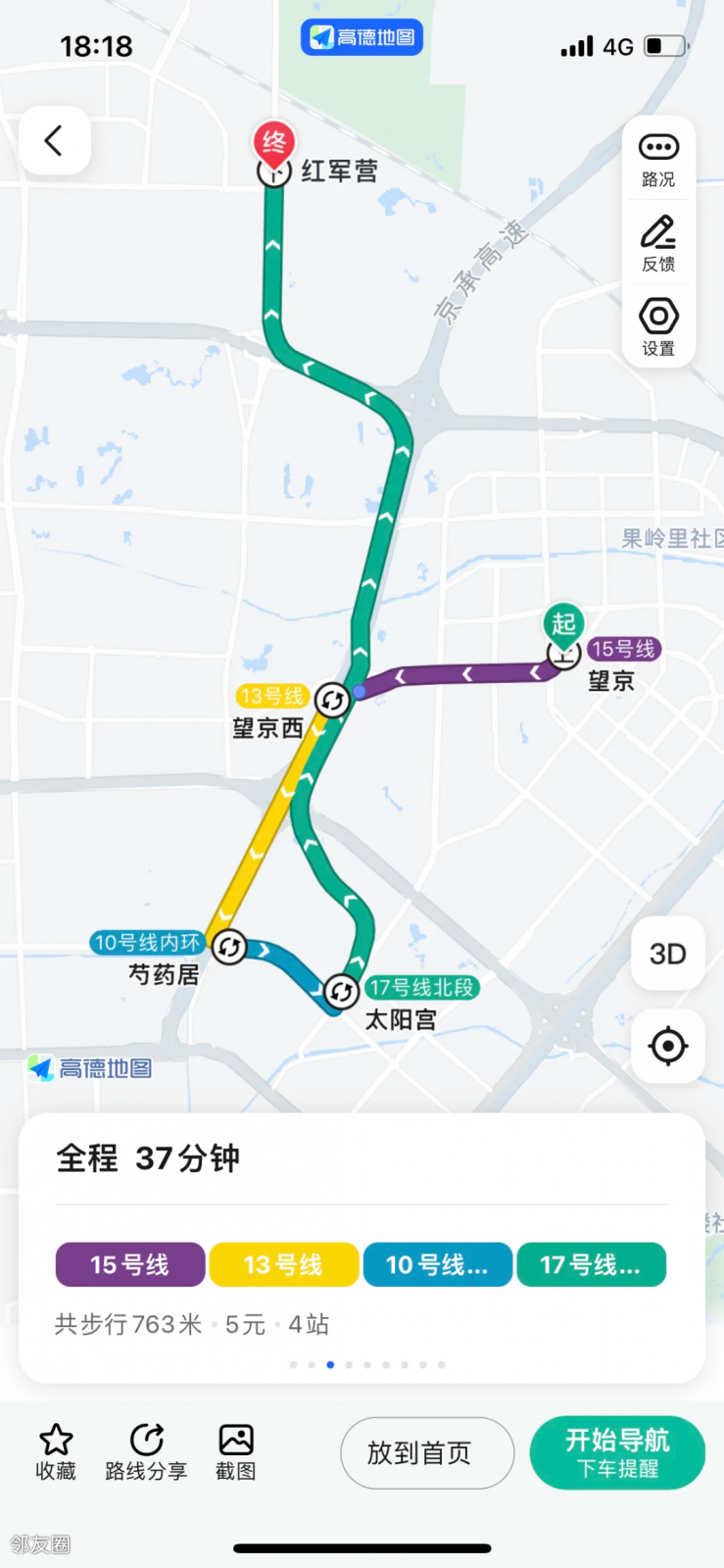The image size is (724, 1568).
Task: Take a route screenshot with 截图
Action: [x=236, y=1451]
